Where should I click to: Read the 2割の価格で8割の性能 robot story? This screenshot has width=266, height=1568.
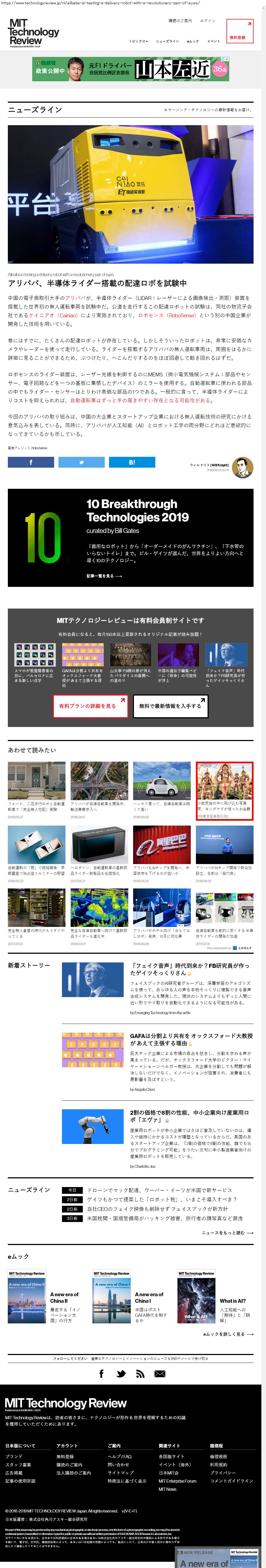point(189,1116)
